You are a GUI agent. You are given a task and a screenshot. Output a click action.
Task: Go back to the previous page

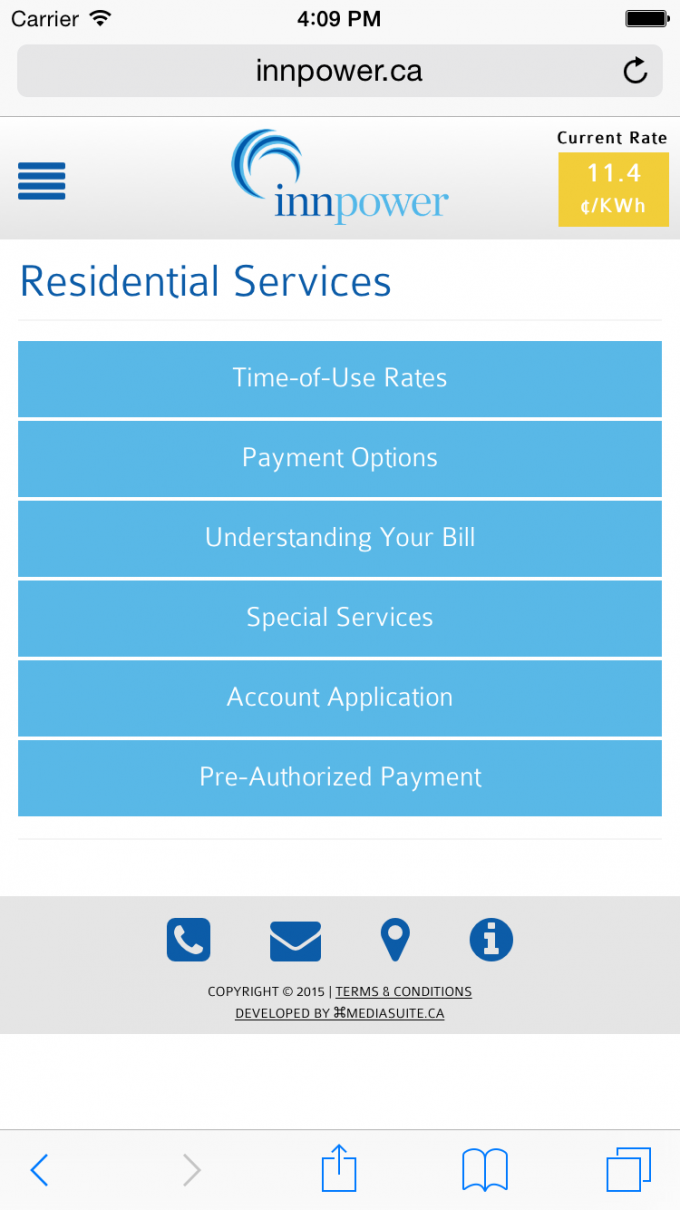tap(40, 1169)
